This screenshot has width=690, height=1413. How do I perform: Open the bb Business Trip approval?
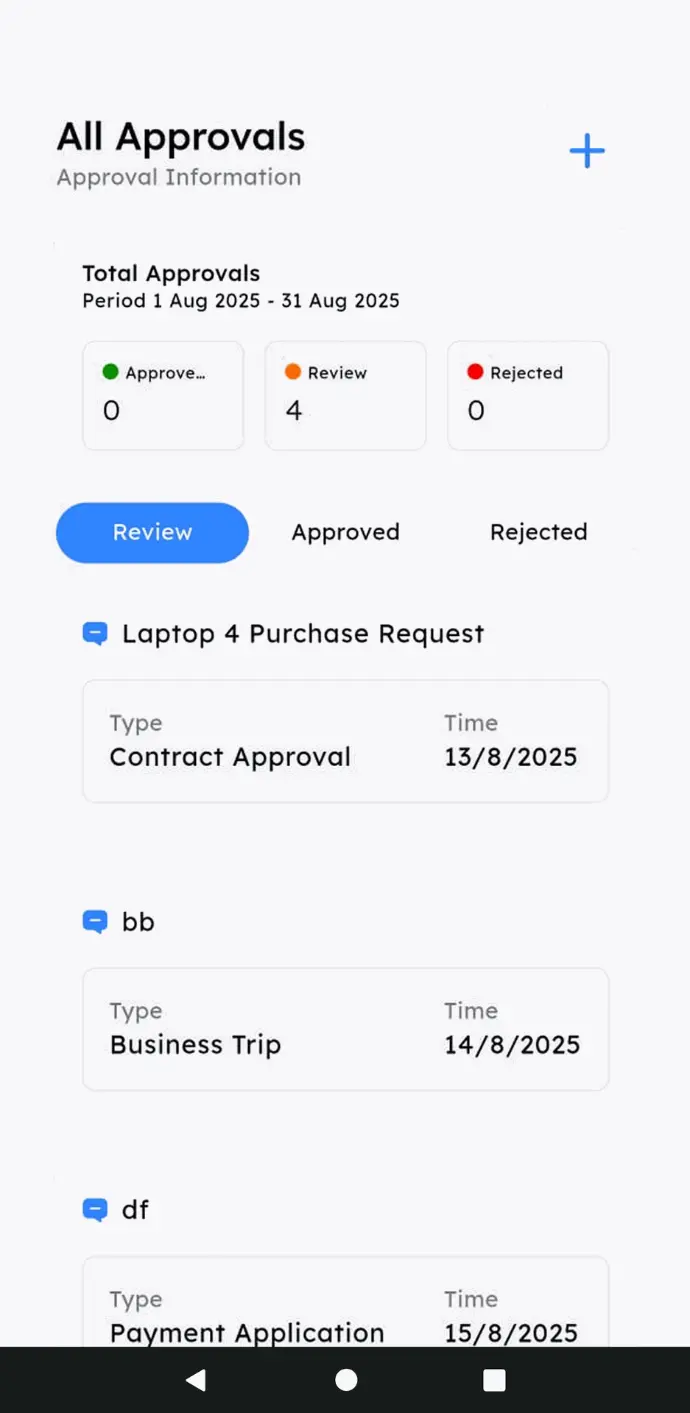[345, 1028]
